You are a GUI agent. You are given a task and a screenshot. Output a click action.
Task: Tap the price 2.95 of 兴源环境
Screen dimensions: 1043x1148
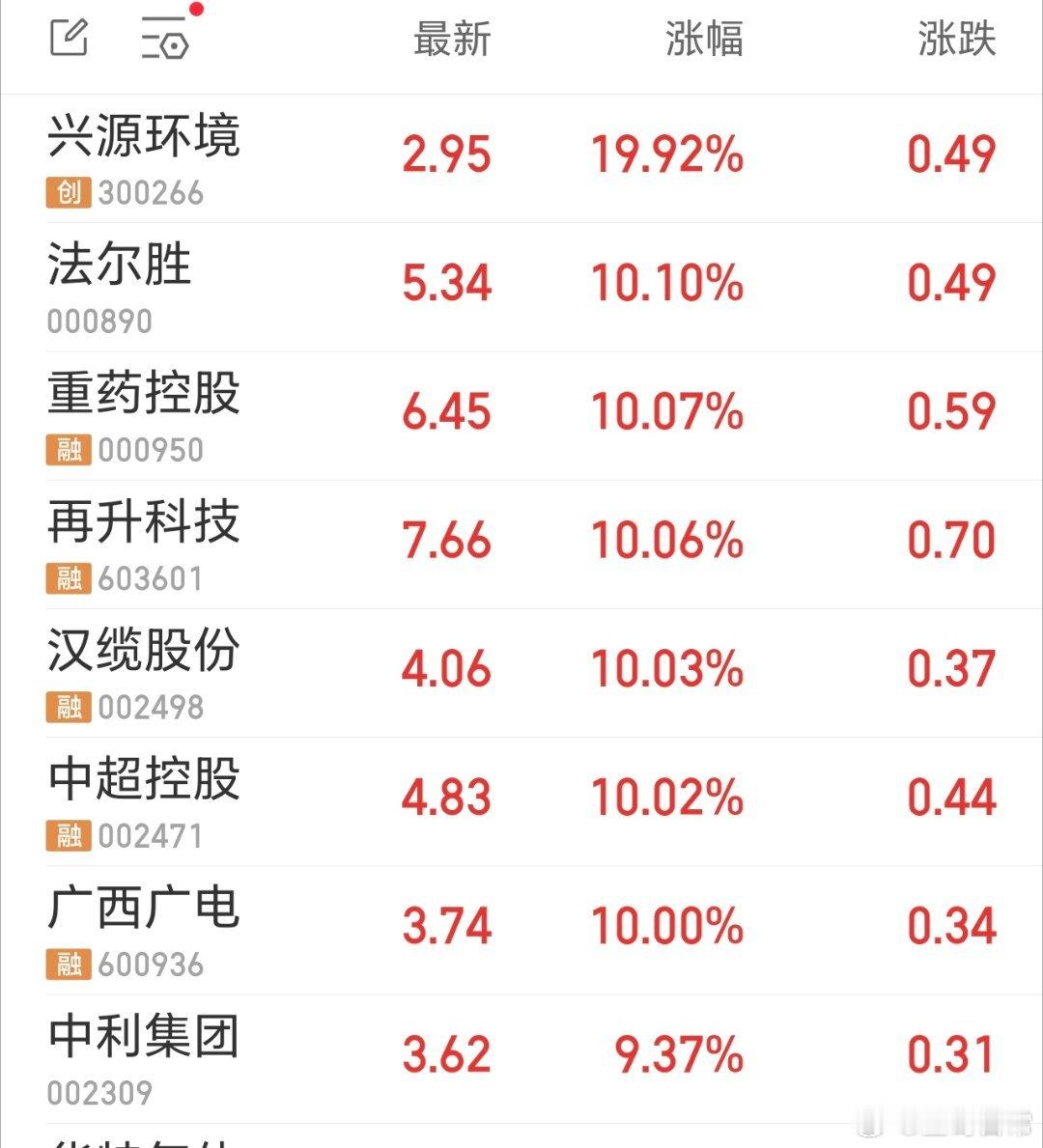tap(447, 154)
